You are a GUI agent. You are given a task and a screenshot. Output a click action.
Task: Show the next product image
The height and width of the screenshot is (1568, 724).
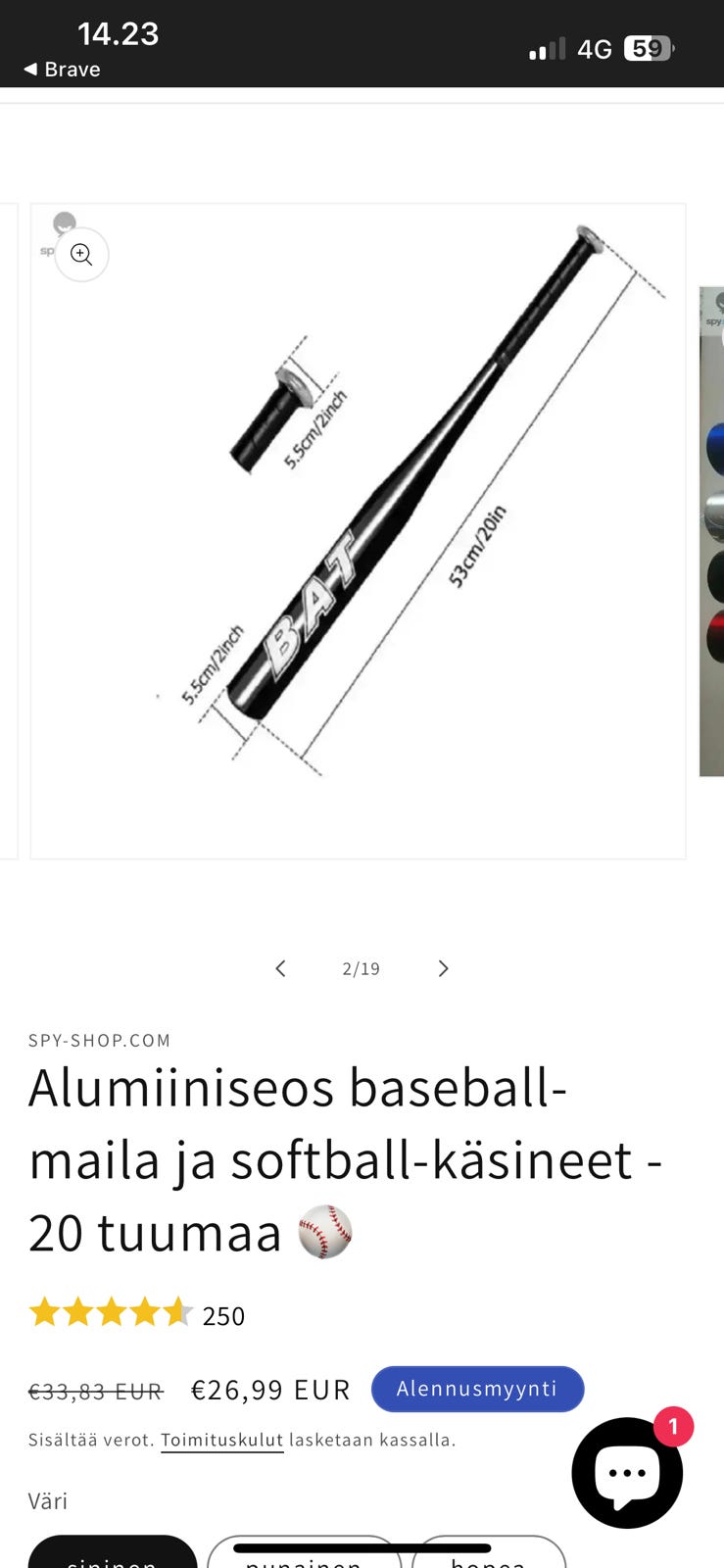pyautogui.click(x=443, y=968)
